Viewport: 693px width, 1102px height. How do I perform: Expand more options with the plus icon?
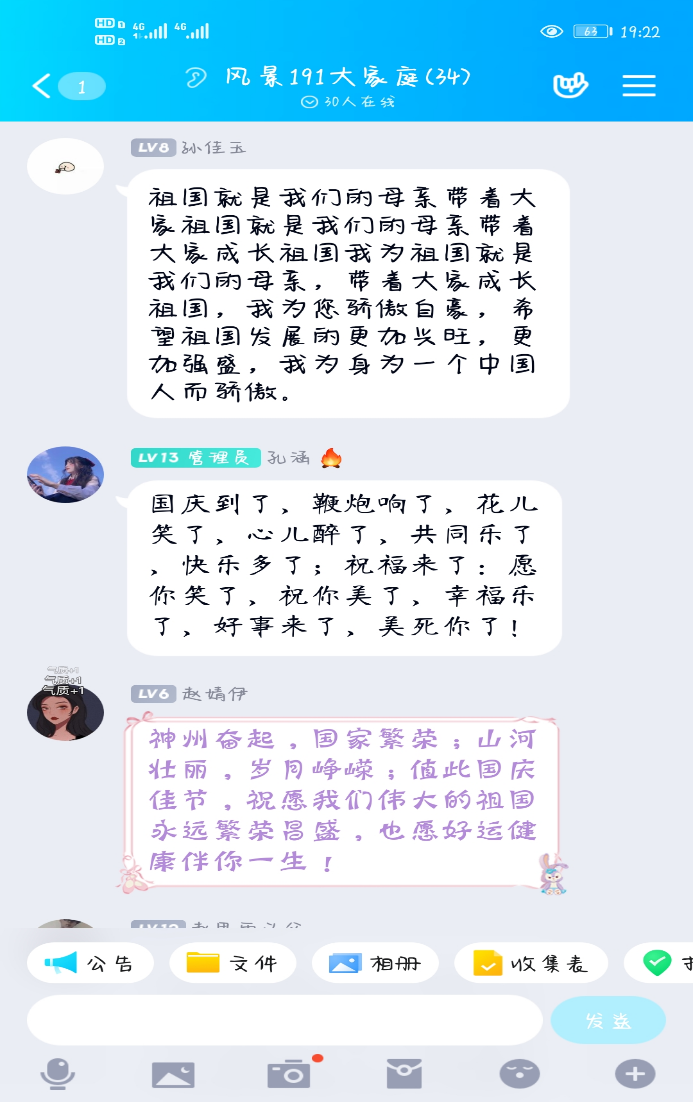tap(635, 1075)
